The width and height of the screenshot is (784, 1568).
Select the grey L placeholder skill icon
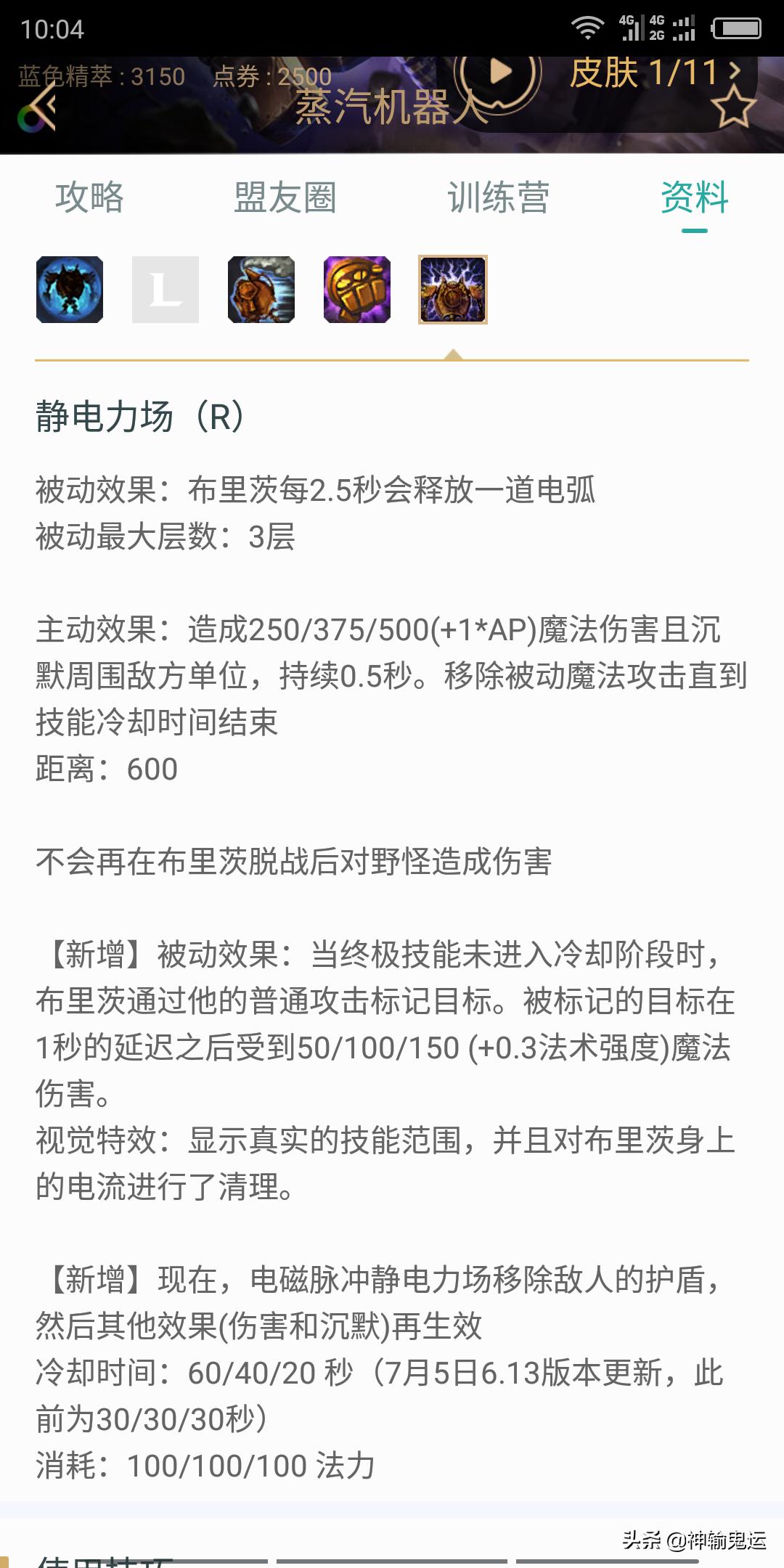point(166,290)
